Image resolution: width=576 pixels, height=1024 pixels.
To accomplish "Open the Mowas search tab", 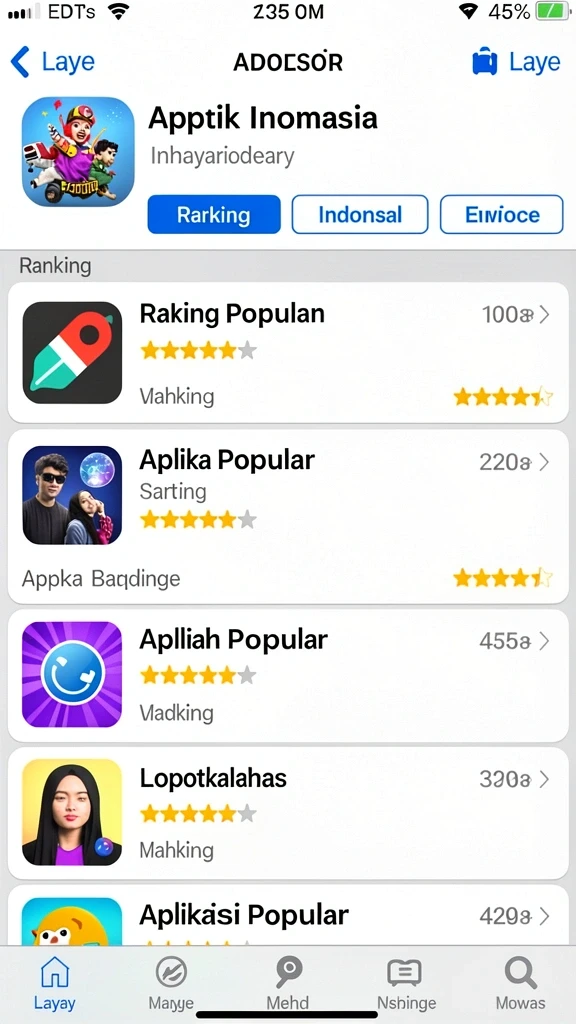I will (x=520, y=984).
